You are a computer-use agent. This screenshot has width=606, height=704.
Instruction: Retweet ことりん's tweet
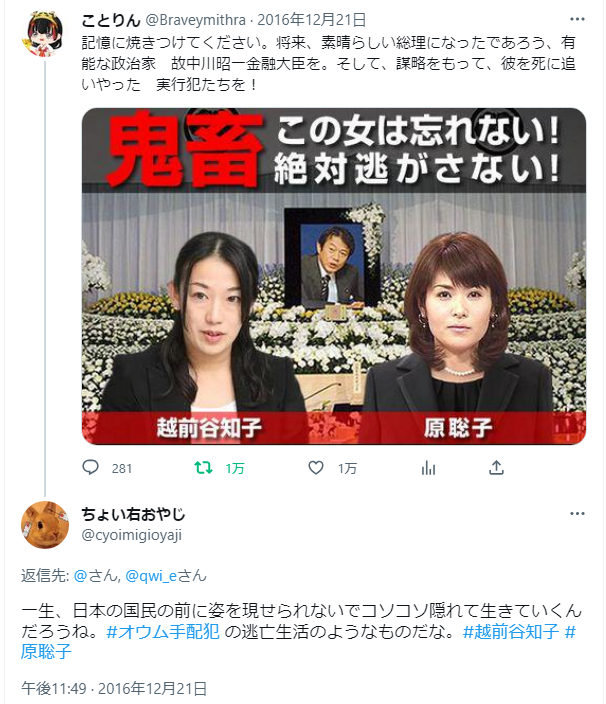[203, 467]
